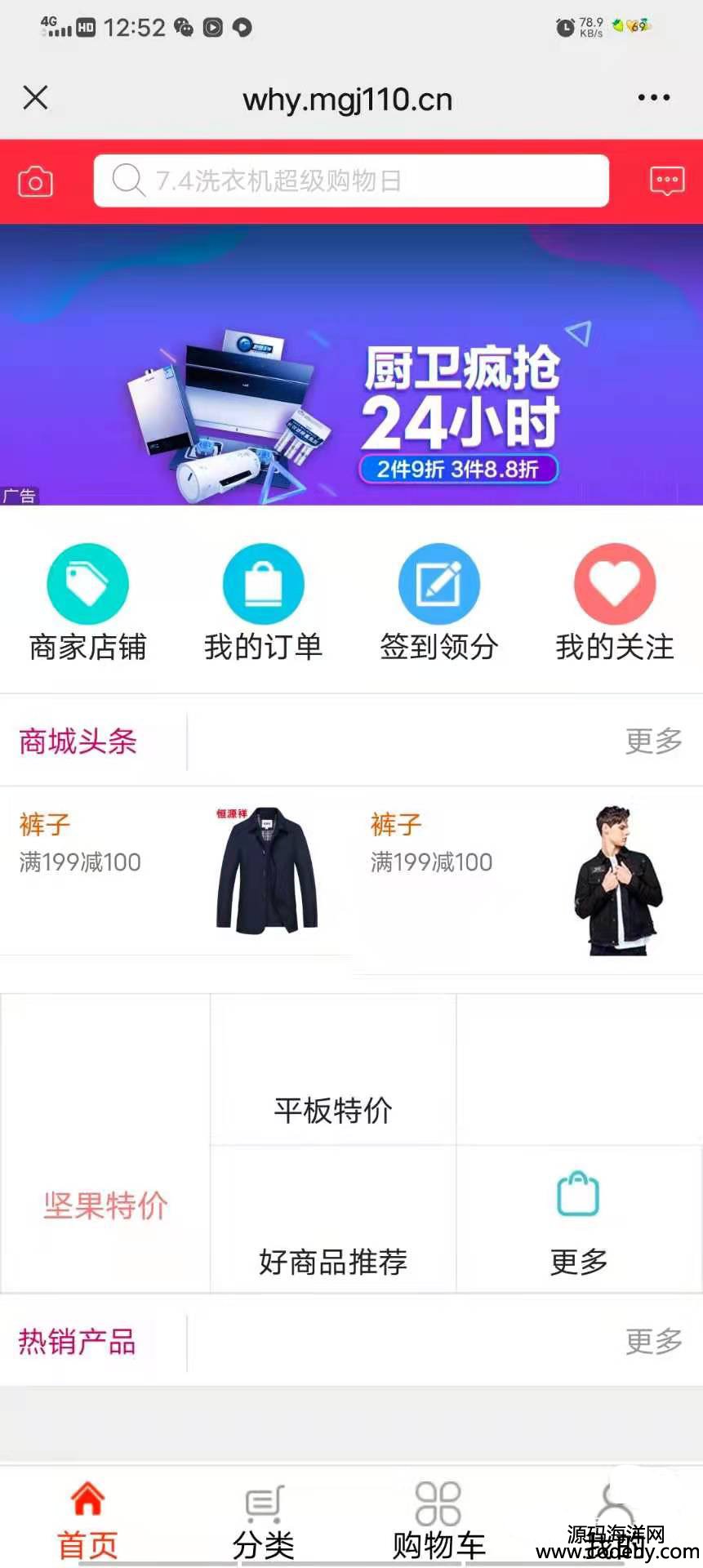Open 坚果特价 section

(105, 1205)
